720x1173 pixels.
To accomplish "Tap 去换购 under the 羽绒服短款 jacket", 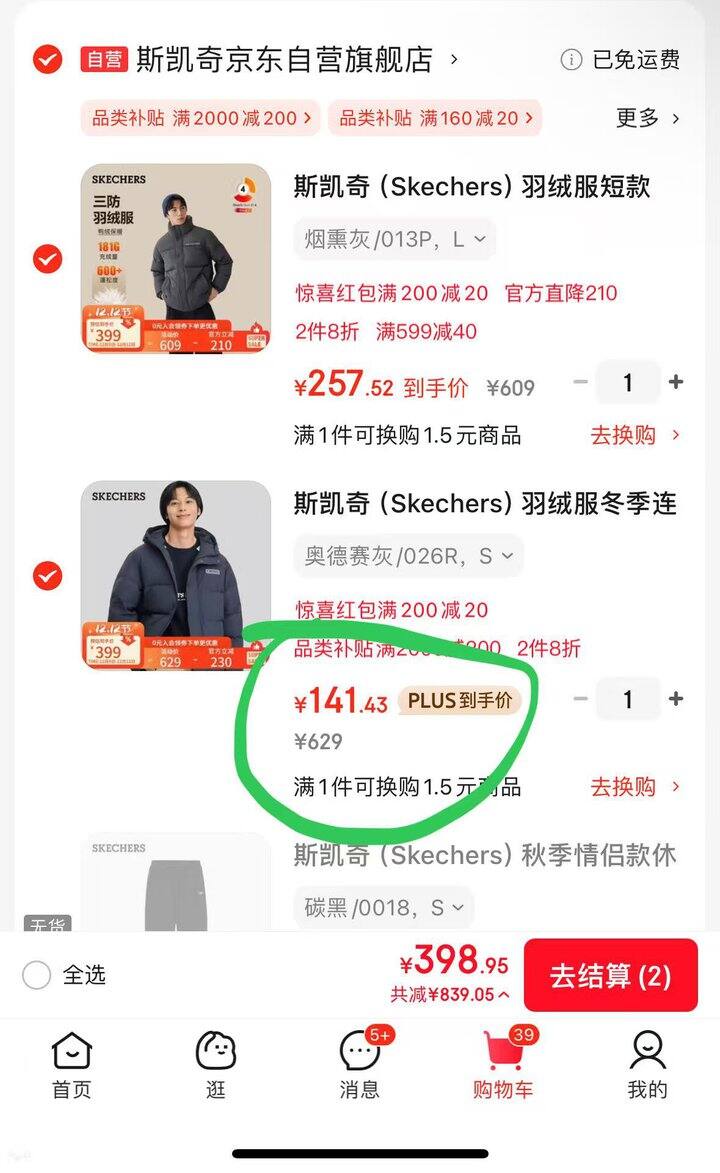I will pos(635,435).
